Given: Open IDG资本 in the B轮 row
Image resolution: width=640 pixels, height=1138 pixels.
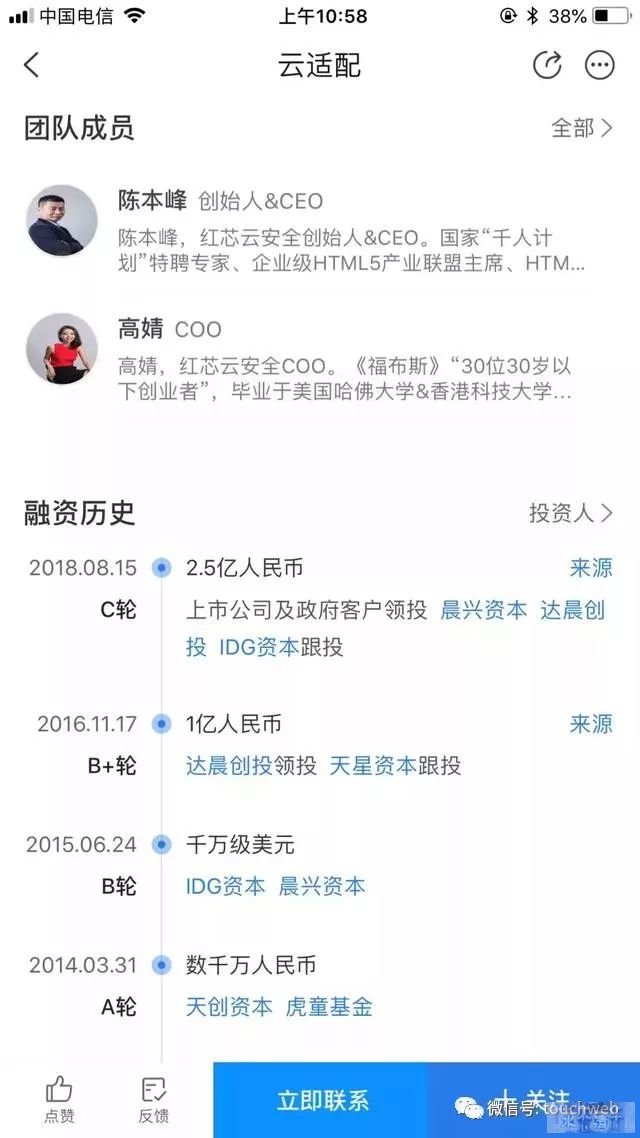Looking at the screenshot, I should click(226, 886).
